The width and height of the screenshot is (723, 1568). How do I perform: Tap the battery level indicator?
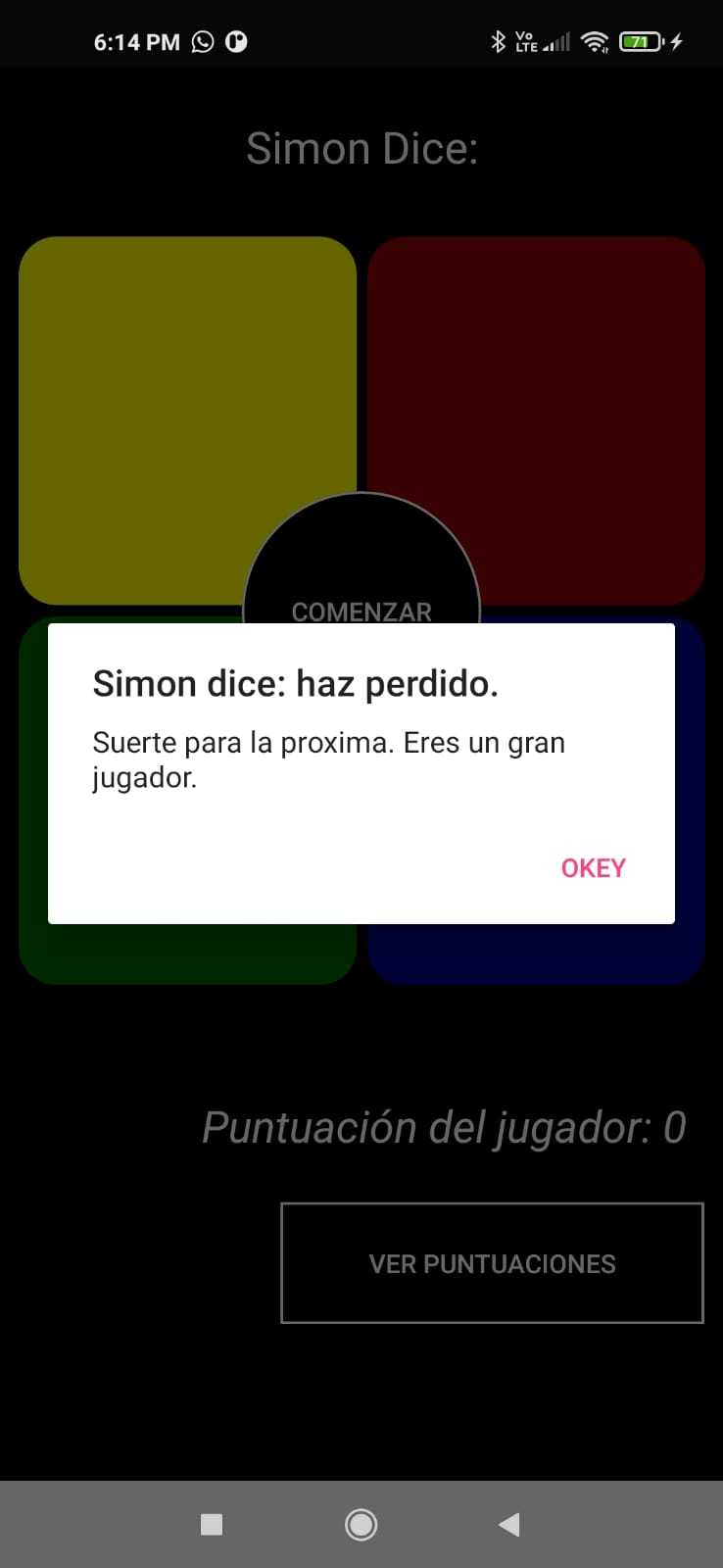pyautogui.click(x=642, y=42)
